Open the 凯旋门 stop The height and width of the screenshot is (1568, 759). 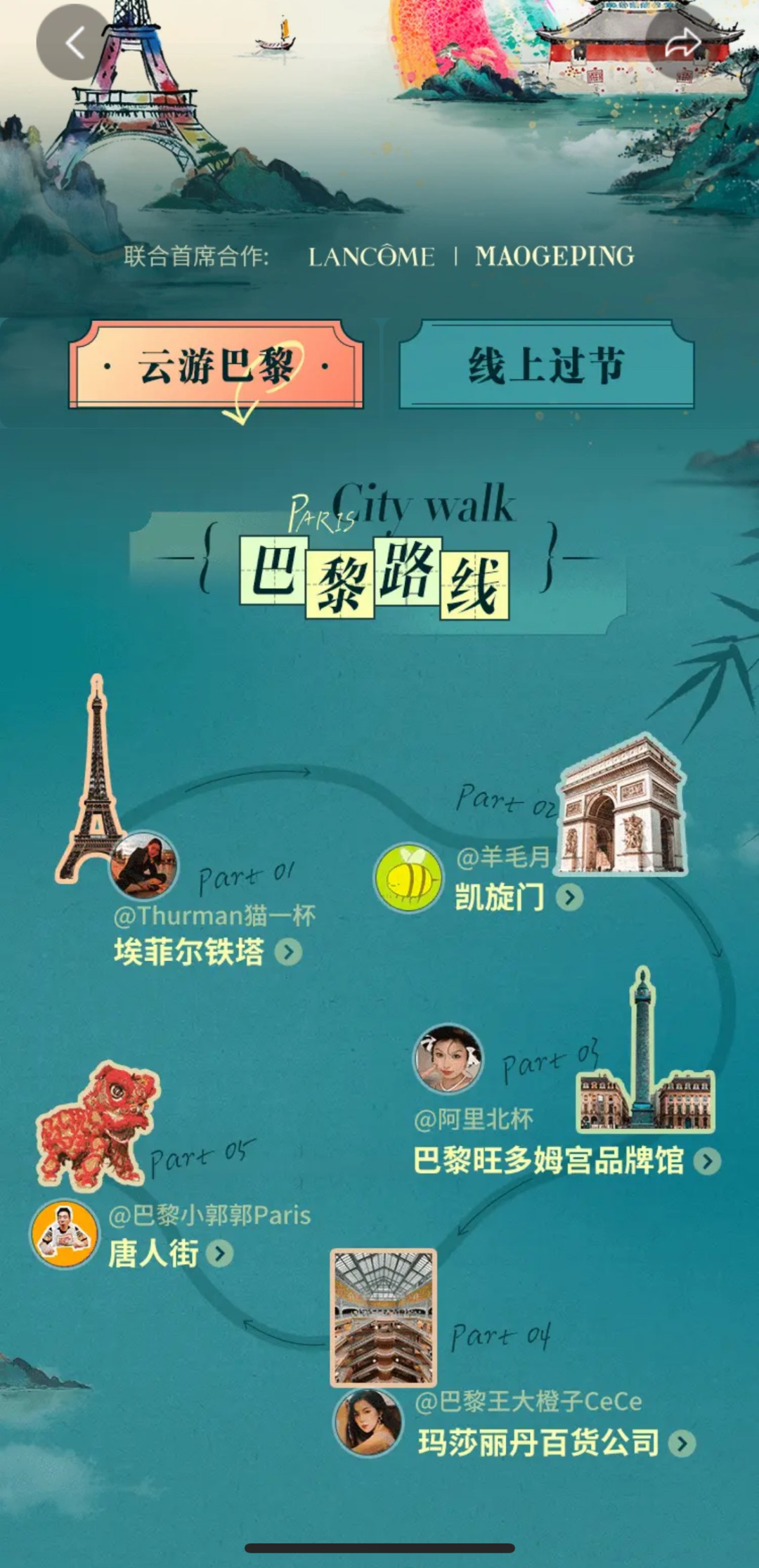[519, 897]
